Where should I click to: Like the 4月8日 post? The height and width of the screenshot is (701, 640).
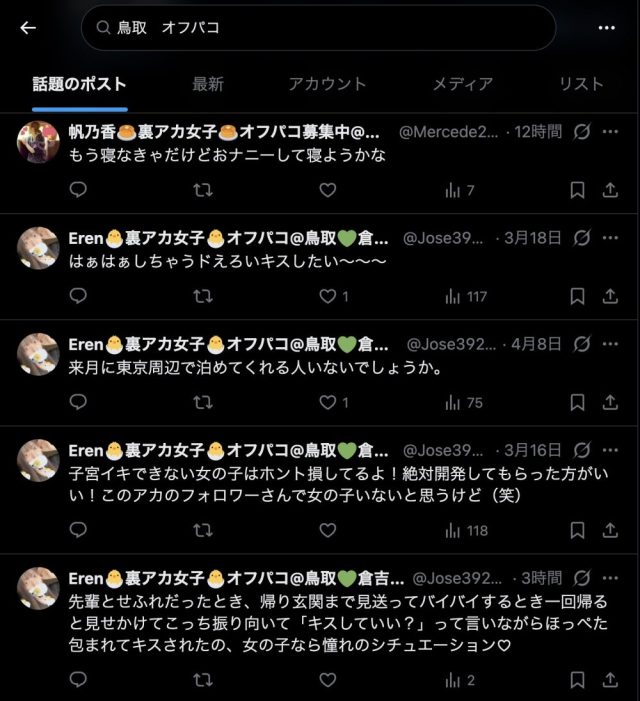click(x=327, y=402)
